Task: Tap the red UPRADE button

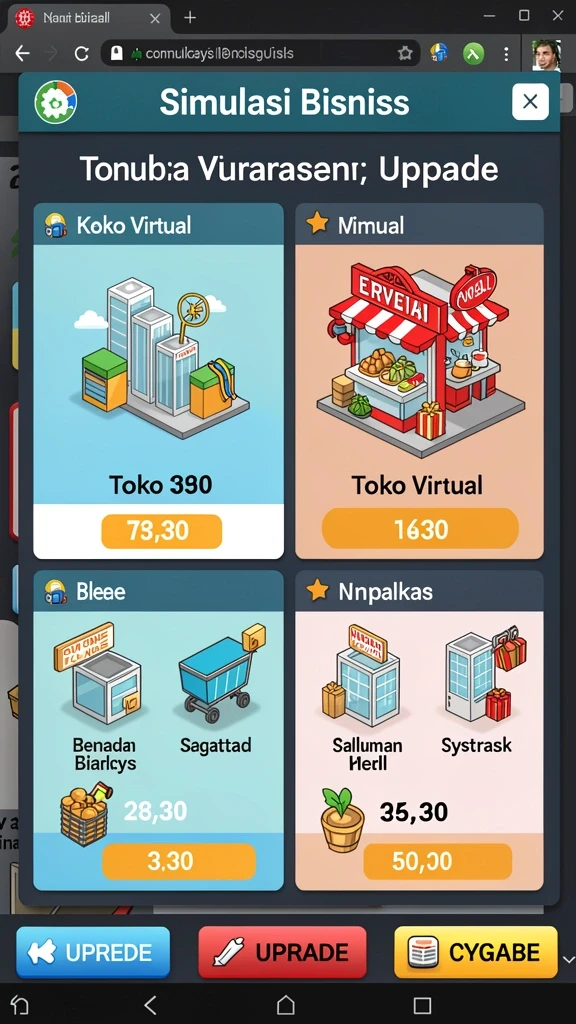Action: tap(282, 952)
